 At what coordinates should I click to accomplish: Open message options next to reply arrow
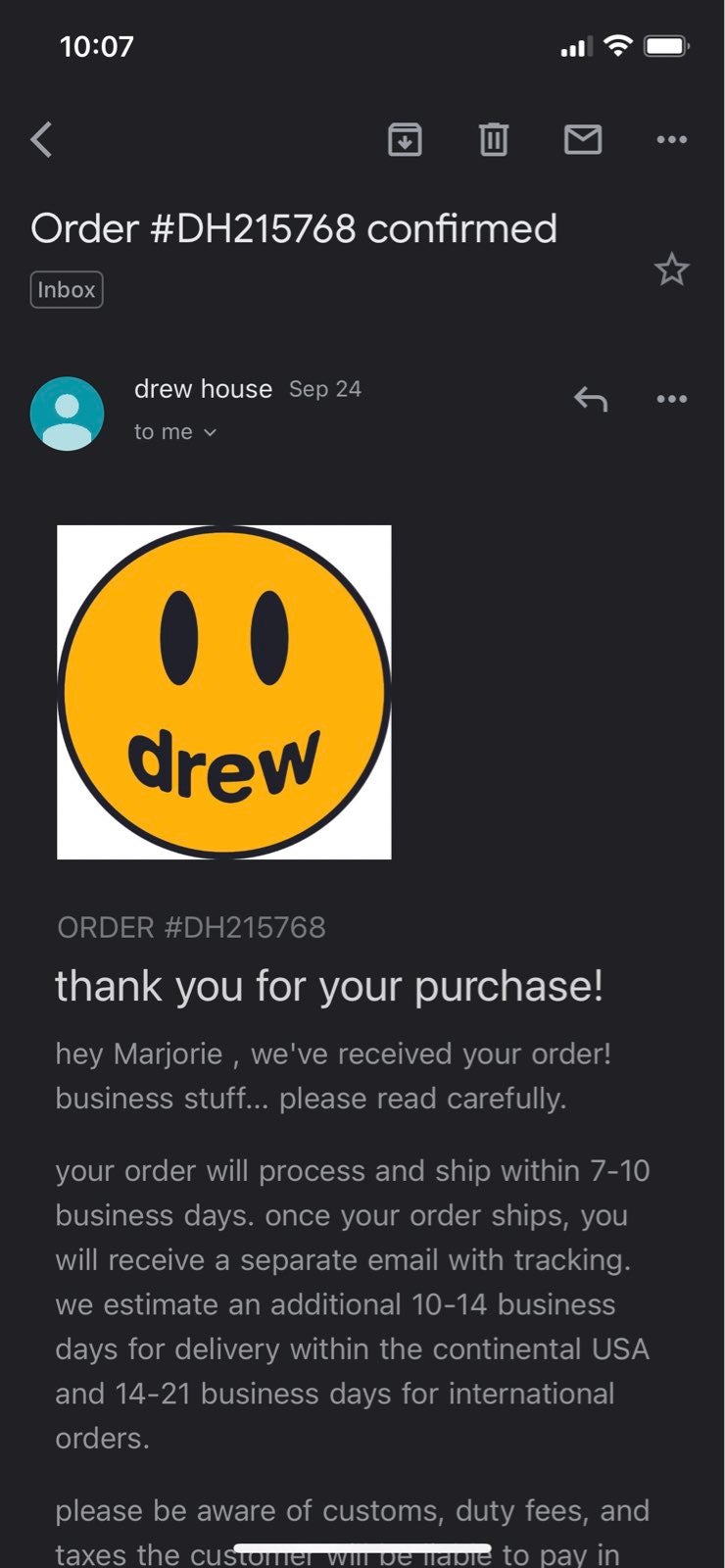(671, 399)
